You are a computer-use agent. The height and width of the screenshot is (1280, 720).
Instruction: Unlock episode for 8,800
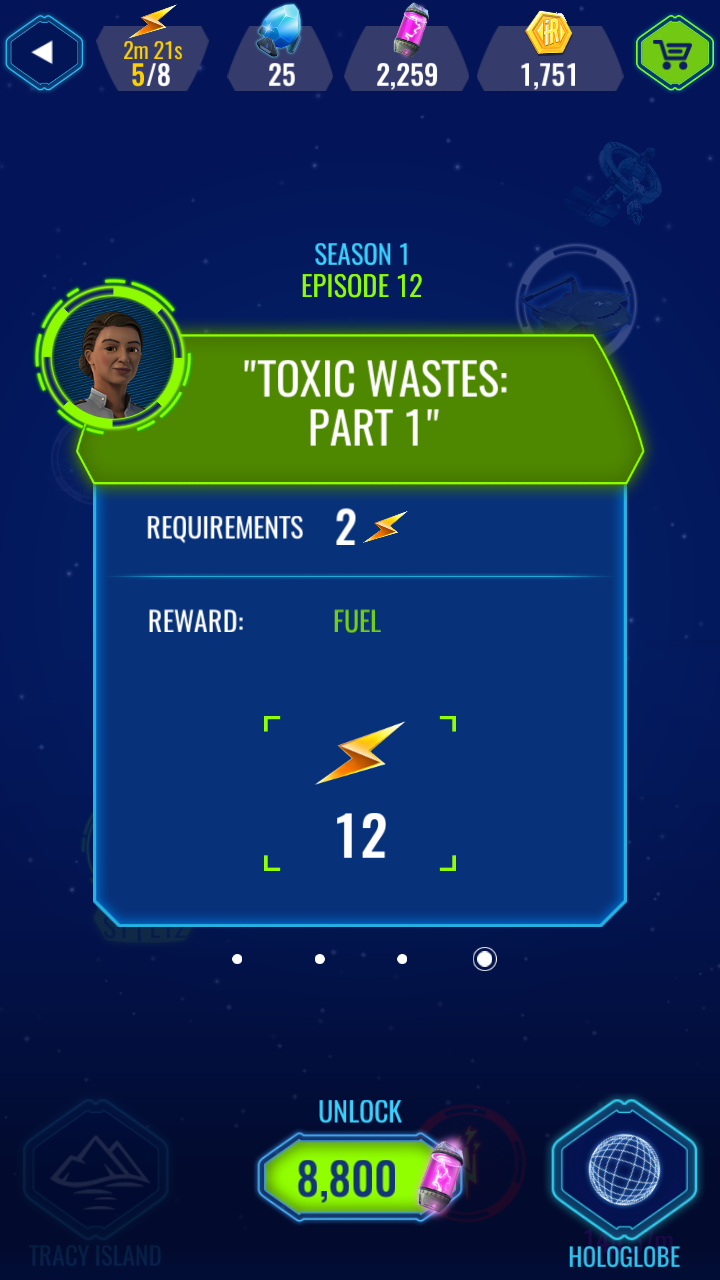[x=358, y=1178]
